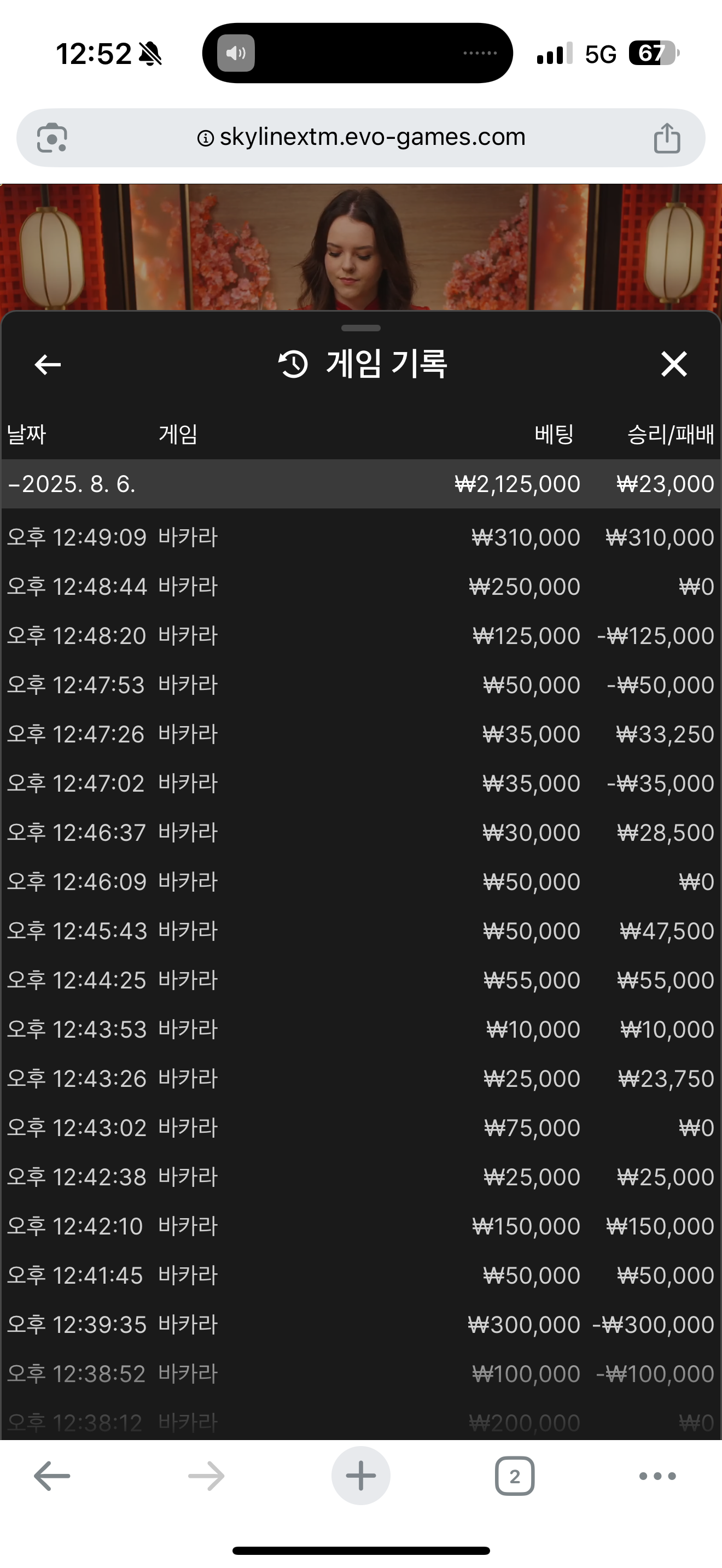Image resolution: width=722 pixels, height=1568 pixels.
Task: Open the 오후 12:48:44 바카라 record
Action: coord(361,587)
